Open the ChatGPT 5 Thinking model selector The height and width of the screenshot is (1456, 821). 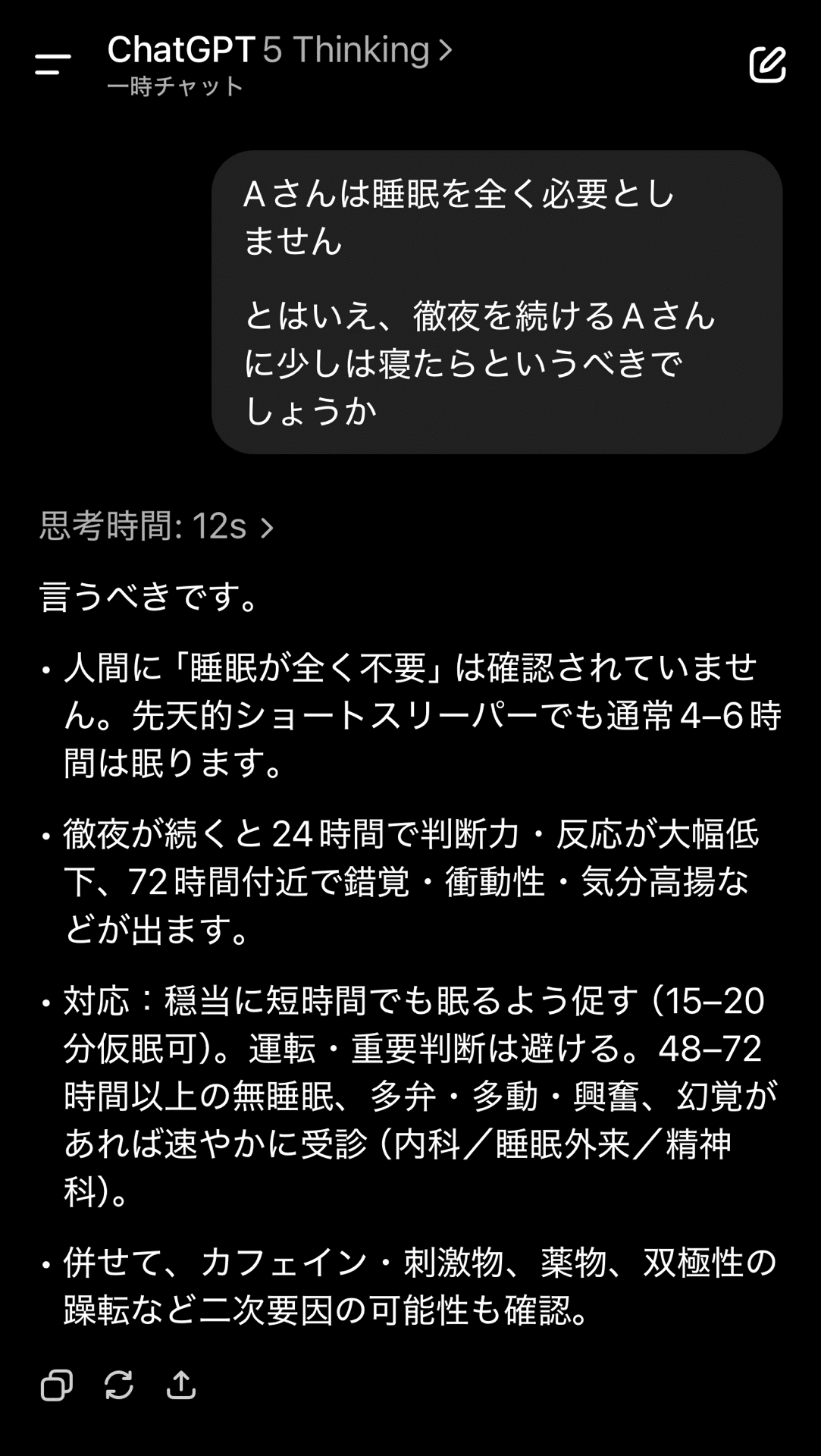tap(280, 49)
